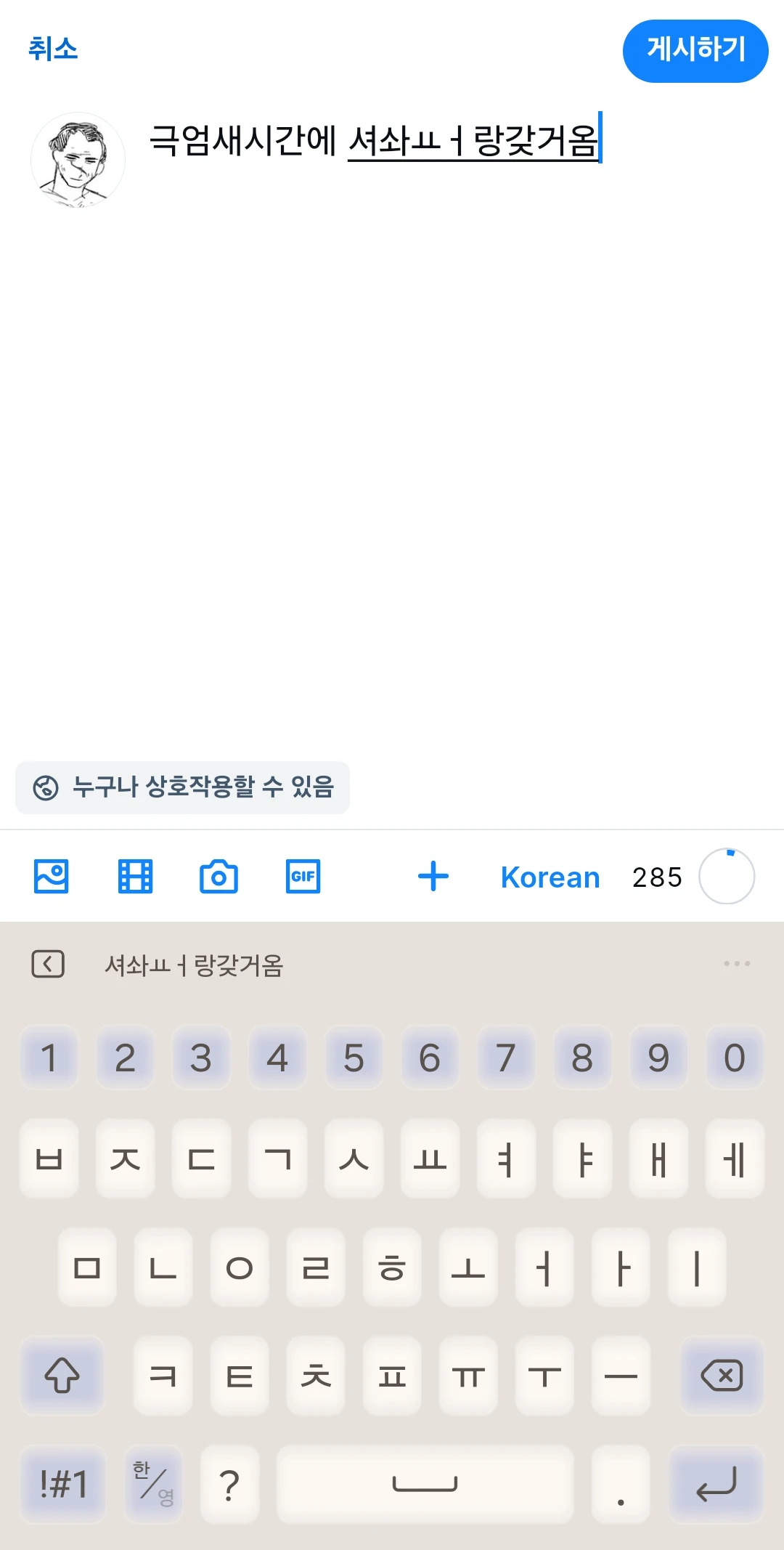Image resolution: width=784 pixels, height=1550 pixels.
Task: Publish post with 게시하기 button
Action: (695, 51)
